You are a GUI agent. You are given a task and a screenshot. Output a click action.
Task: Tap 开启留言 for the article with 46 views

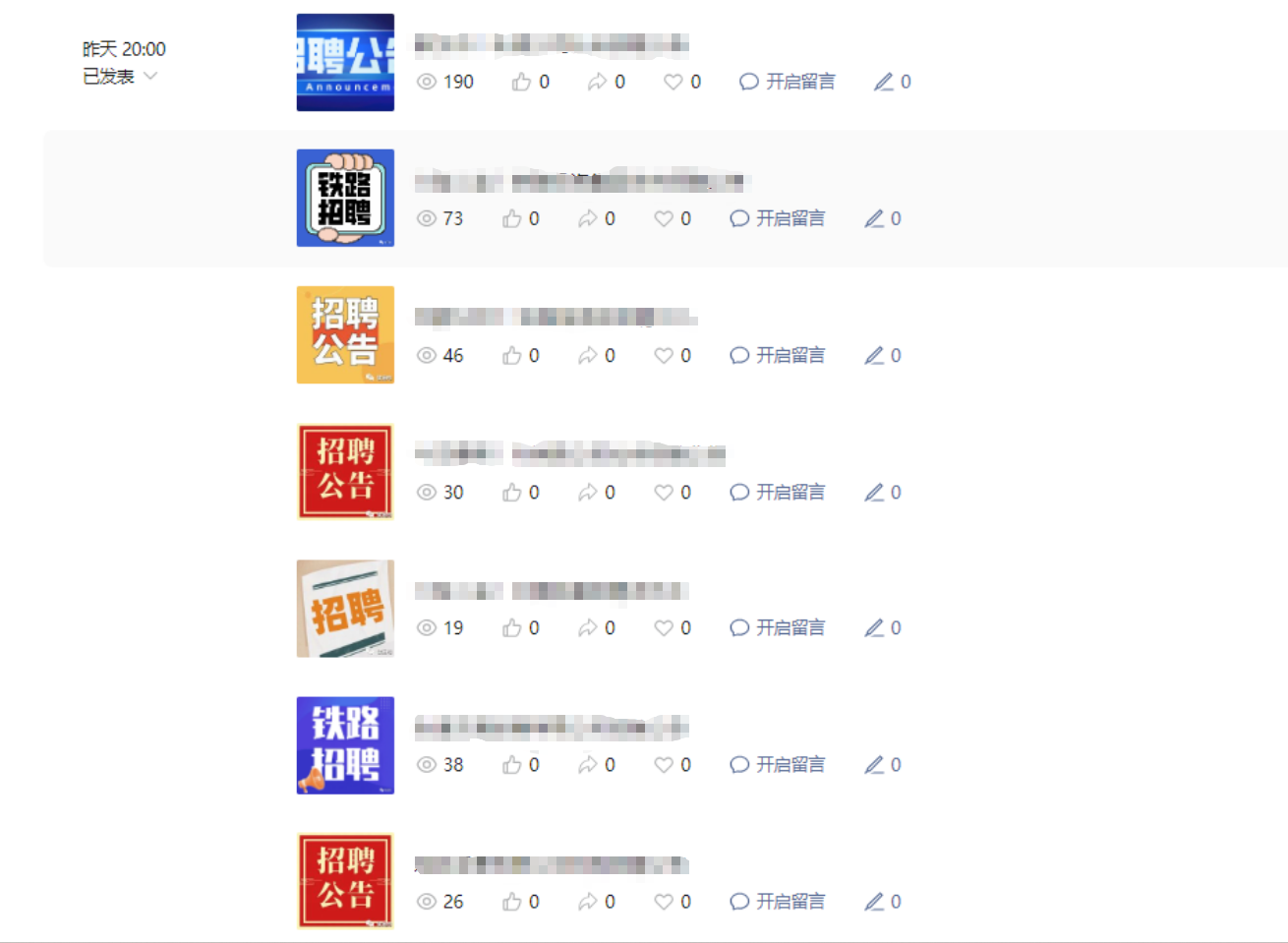(778, 355)
